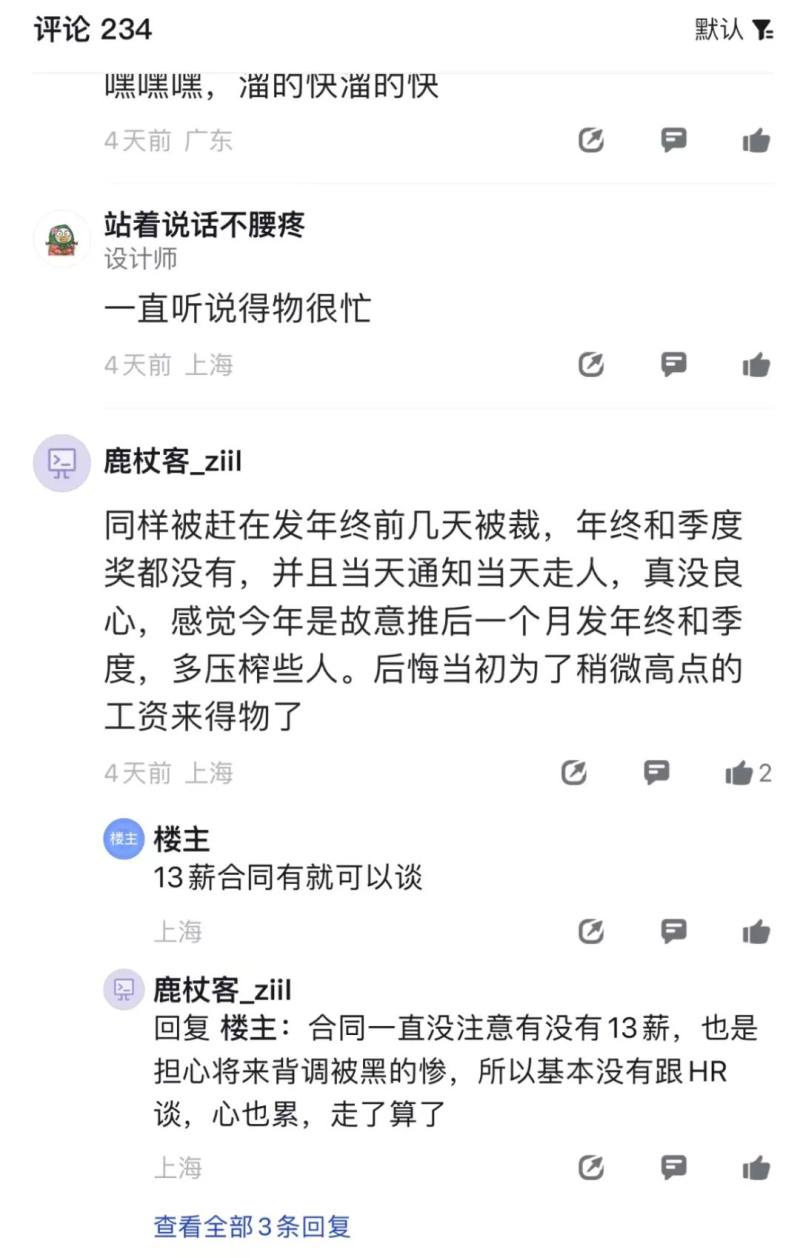The image size is (800, 1258).
Task: Comment on 鹿杖客_ziil's reply to 楼主
Action: [674, 1166]
